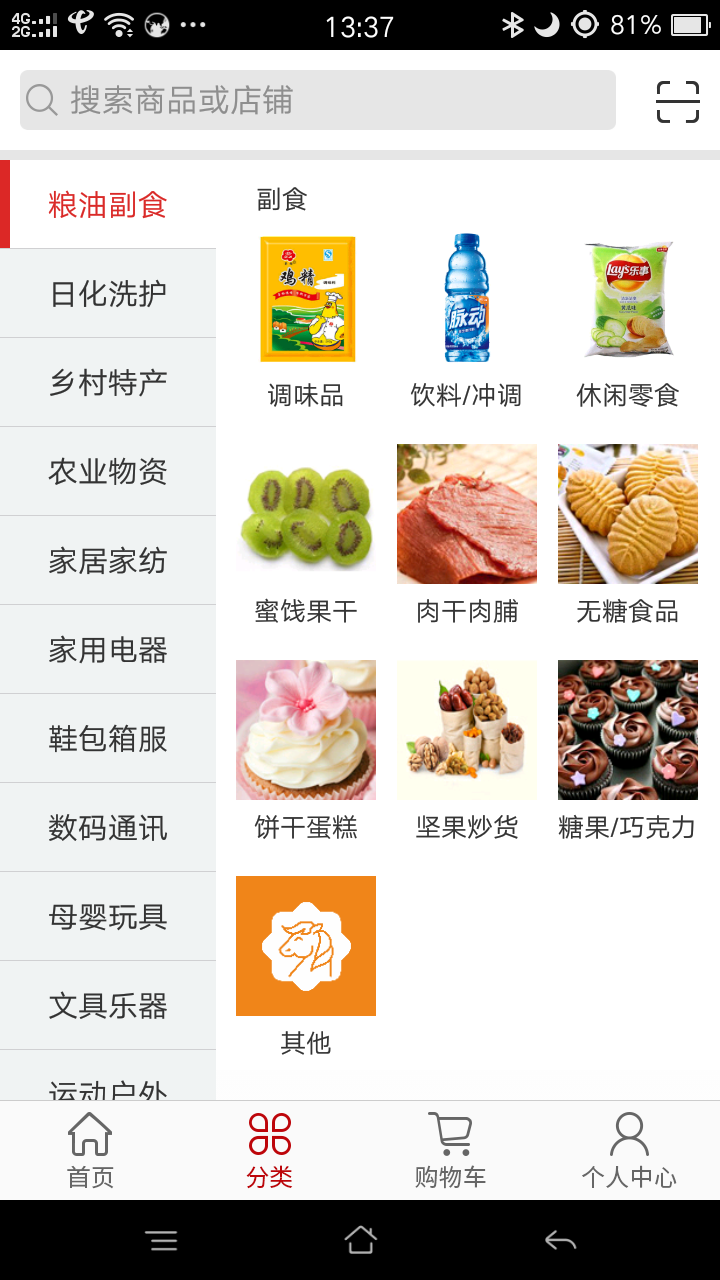This screenshot has width=720, height=1280.
Task: Switch to the 家居家纺 category
Action: [x=108, y=561]
